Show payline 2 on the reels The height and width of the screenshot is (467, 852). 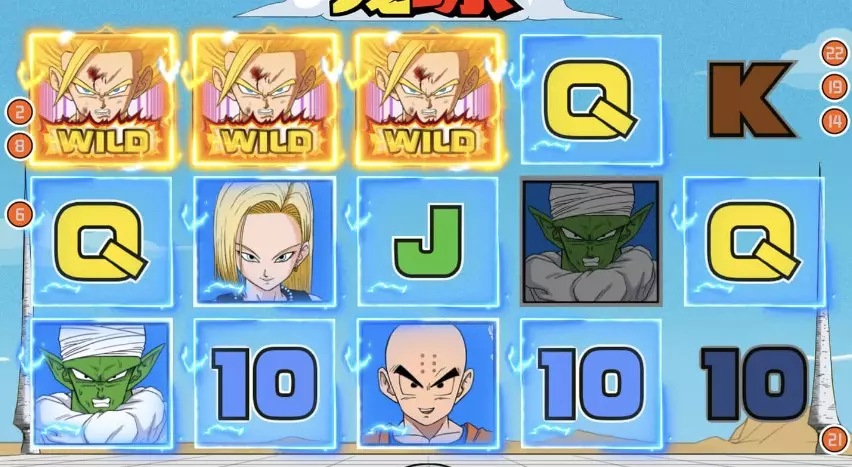18,112
